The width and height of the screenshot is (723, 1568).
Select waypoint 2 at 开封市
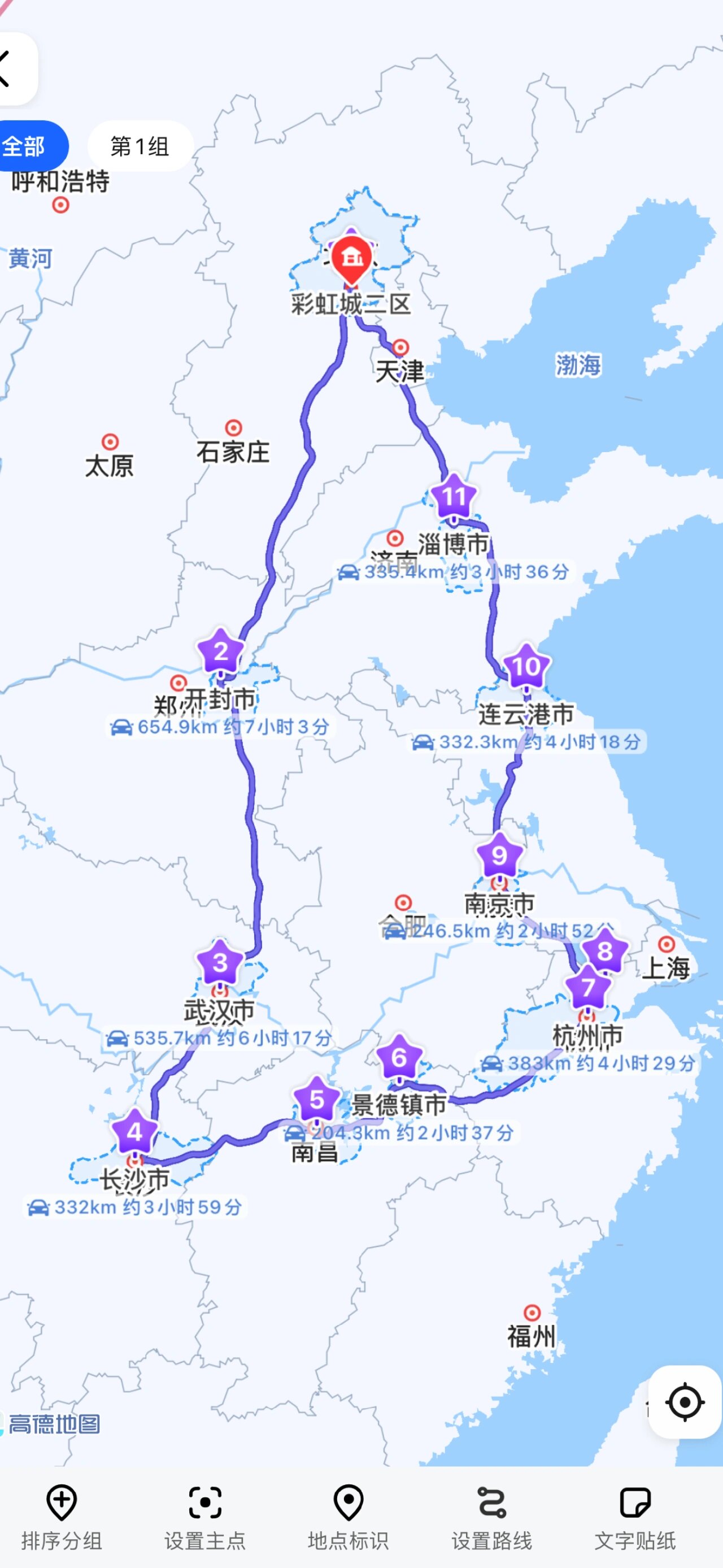pyautogui.click(x=221, y=653)
